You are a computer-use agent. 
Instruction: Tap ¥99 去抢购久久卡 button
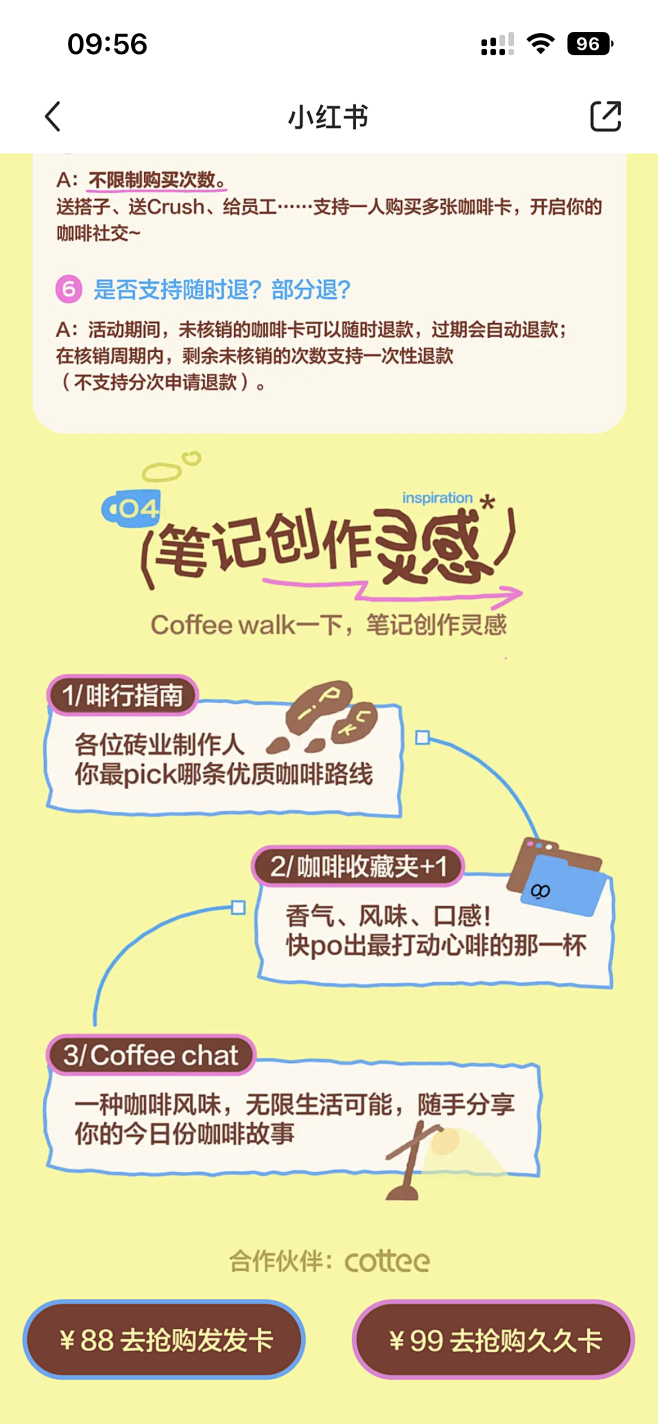coord(494,1339)
